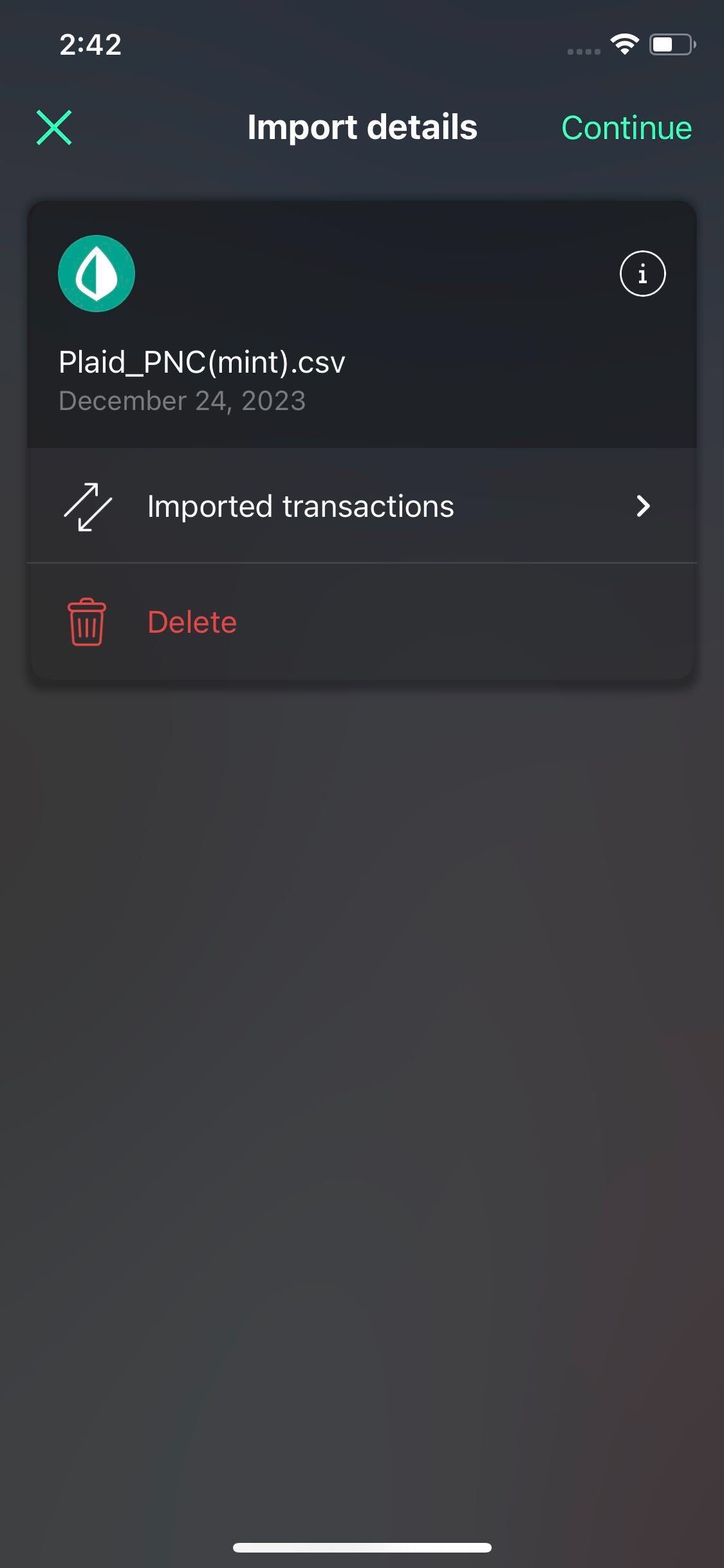This screenshot has width=724, height=1568.
Task: Open Imported transactions
Action: pos(362,506)
